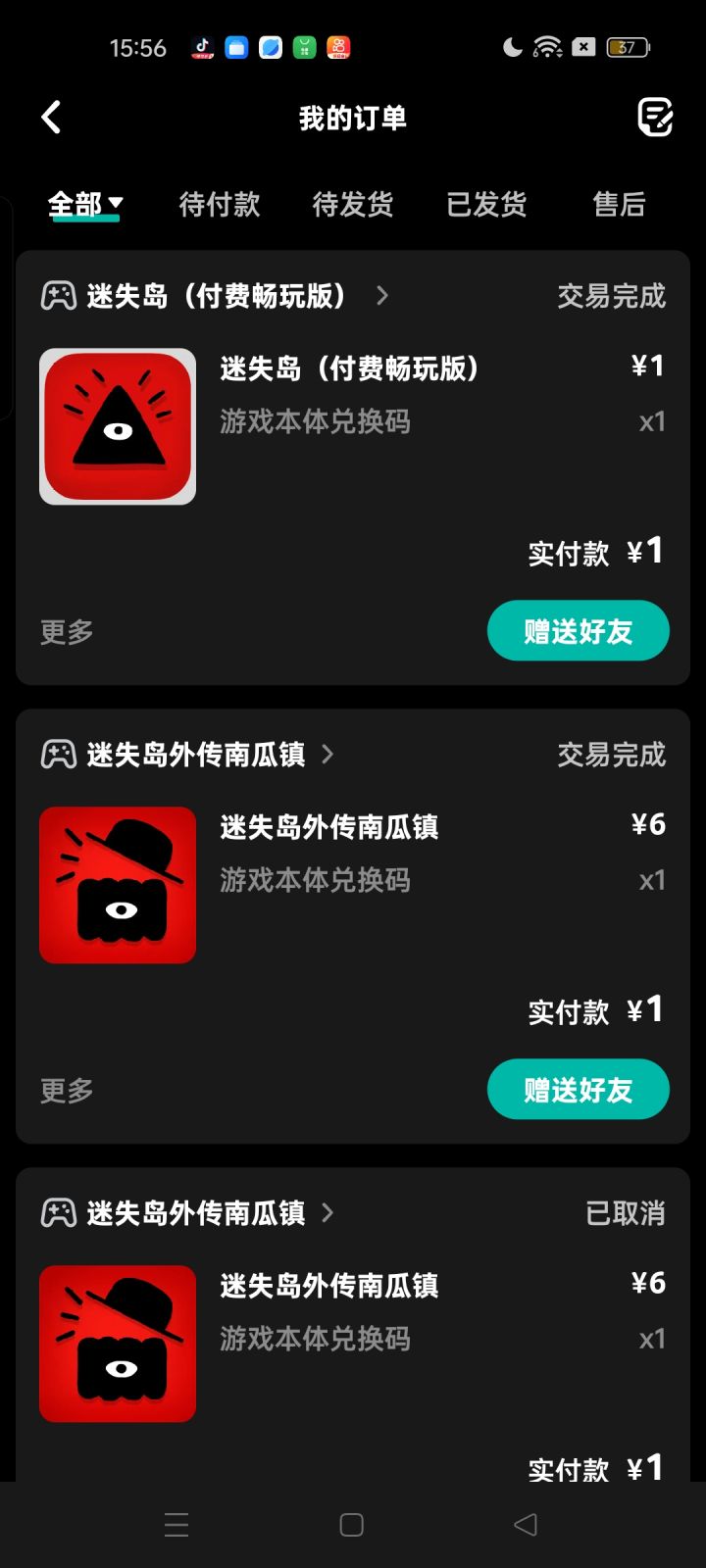
Task: Tap 更多 on the completed 迷失岛外传南瓜镇 order
Action: pos(67,1090)
